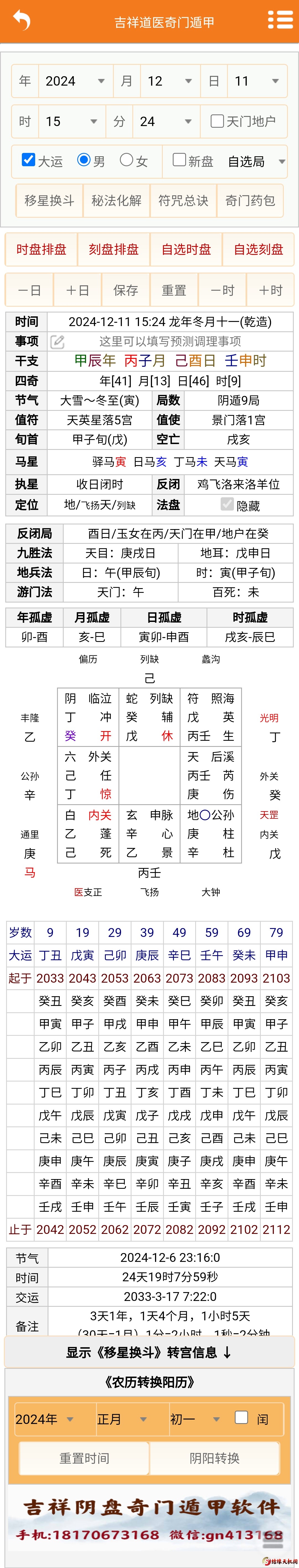This screenshot has height=1568, width=299.
Task: Expand the 自选局 dropdown
Action: pos(256,161)
